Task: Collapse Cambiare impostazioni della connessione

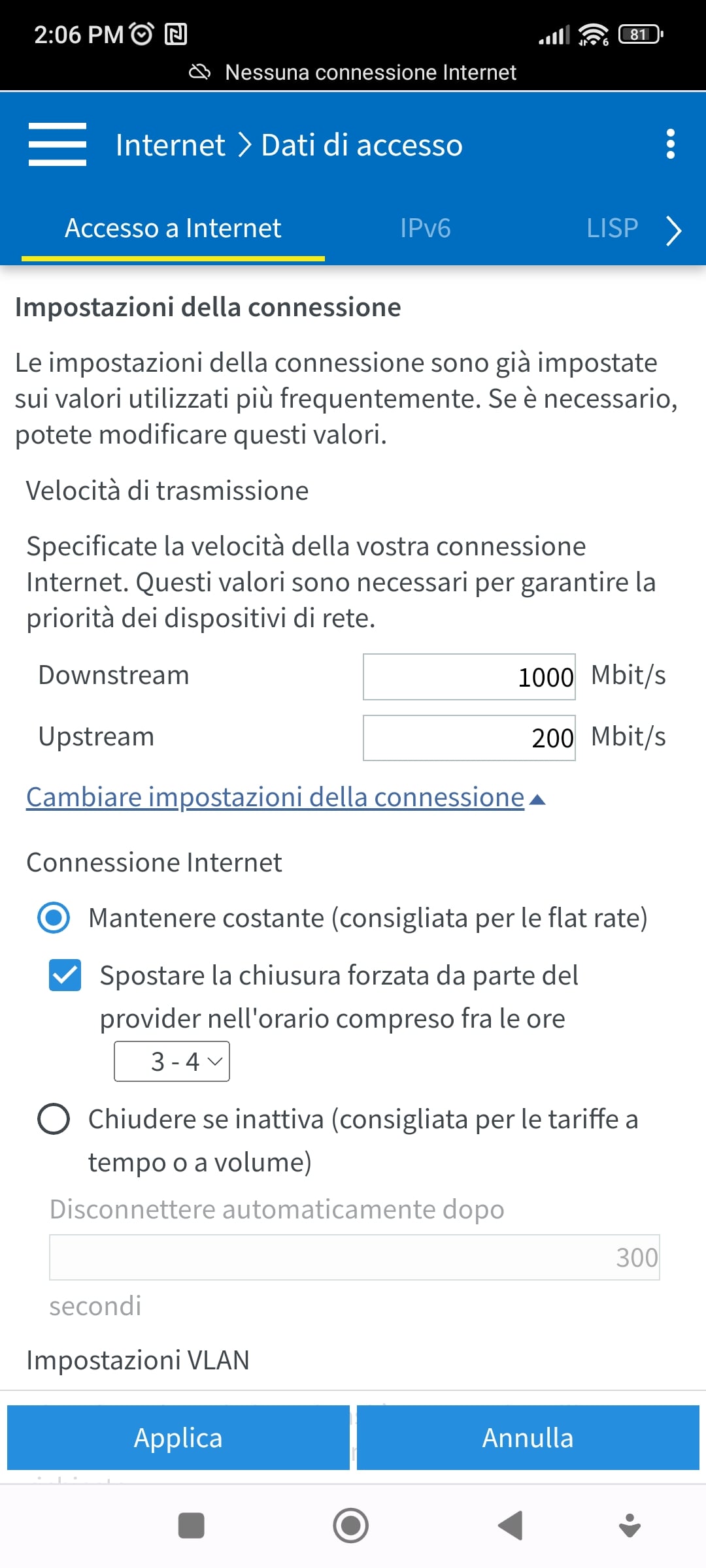Action: (x=286, y=797)
